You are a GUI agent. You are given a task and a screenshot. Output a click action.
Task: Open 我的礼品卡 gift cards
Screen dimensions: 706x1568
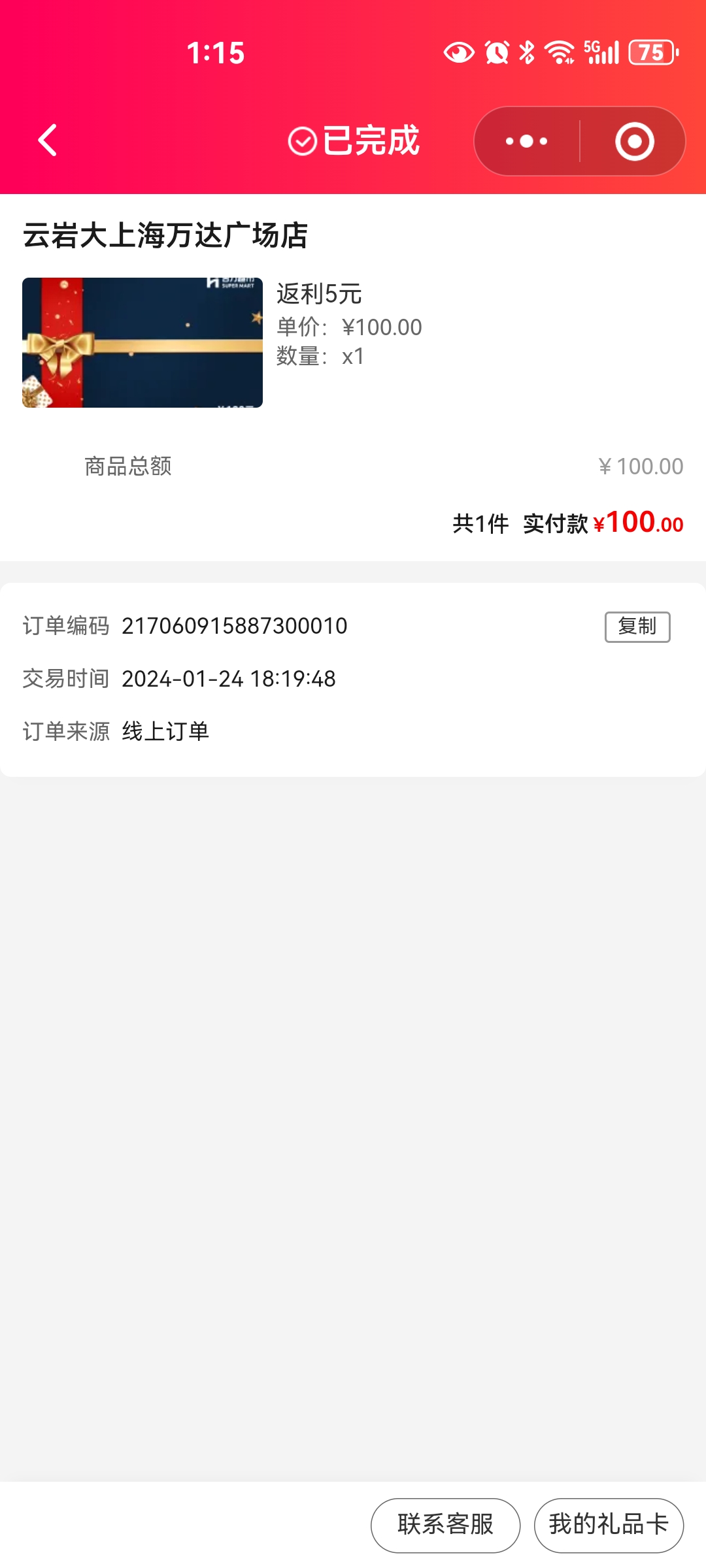pyautogui.click(x=609, y=1525)
